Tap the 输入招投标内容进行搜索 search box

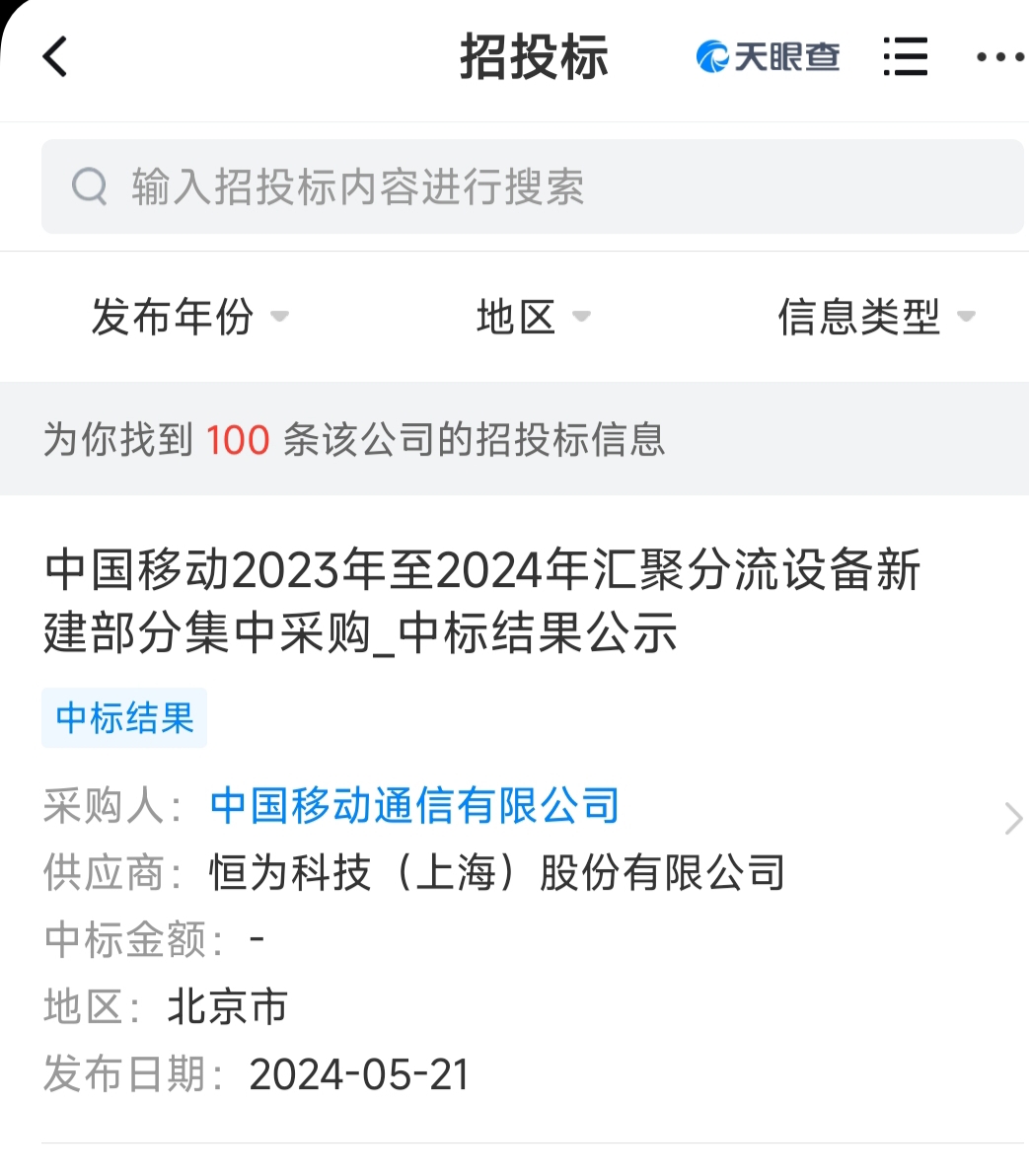[x=532, y=186]
